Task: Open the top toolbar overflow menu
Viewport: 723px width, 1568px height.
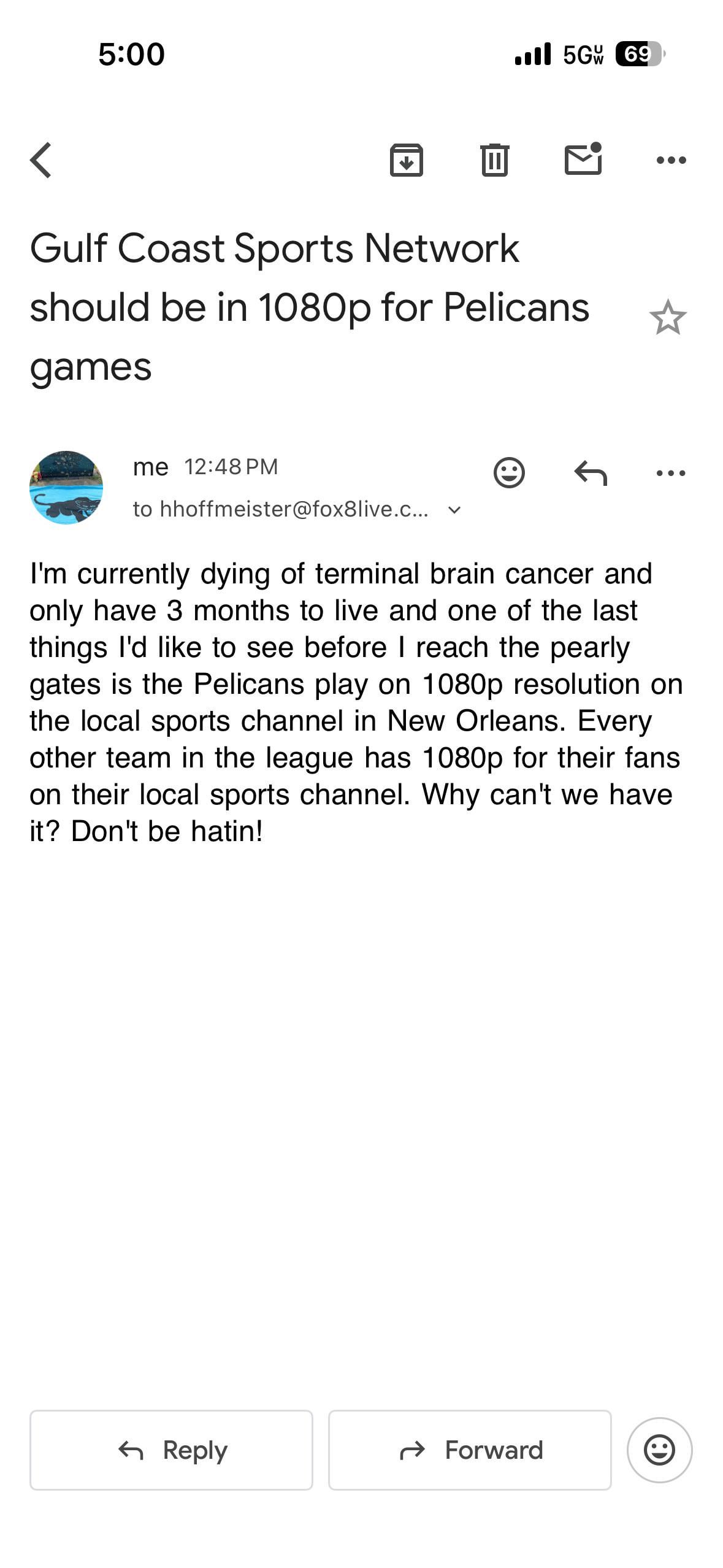Action: [671, 160]
